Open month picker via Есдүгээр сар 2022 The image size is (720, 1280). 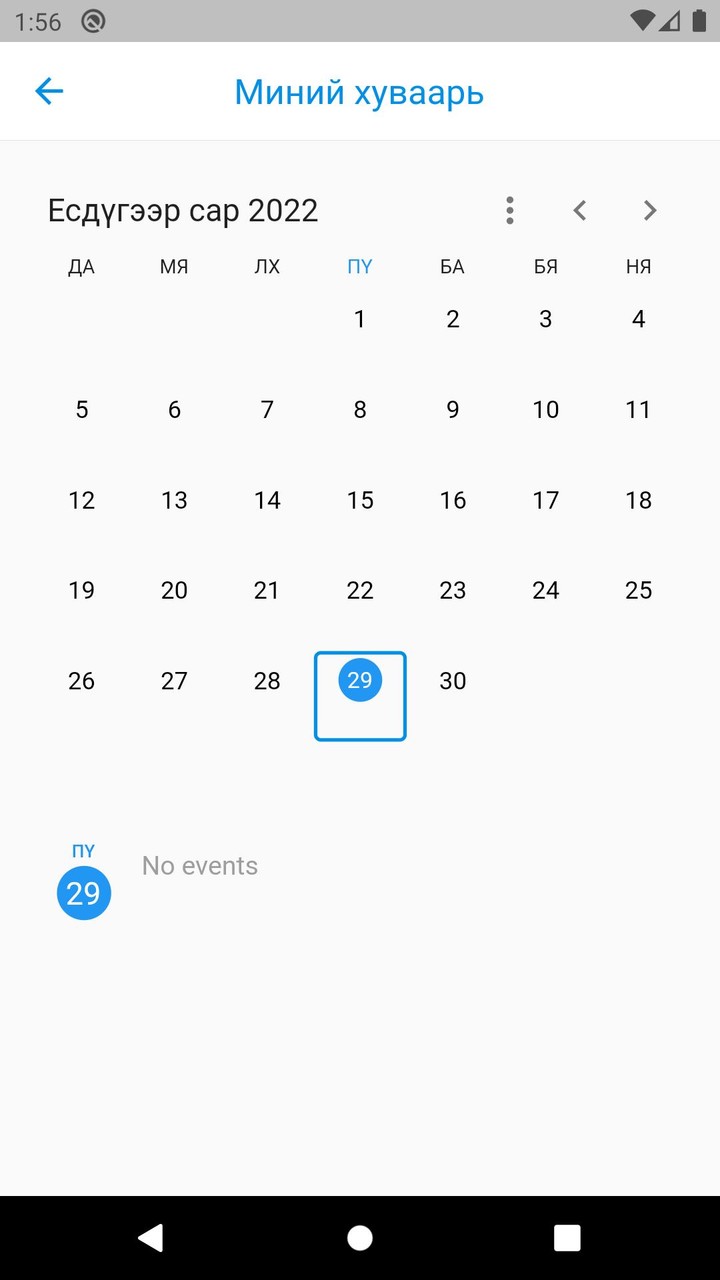pos(184,210)
